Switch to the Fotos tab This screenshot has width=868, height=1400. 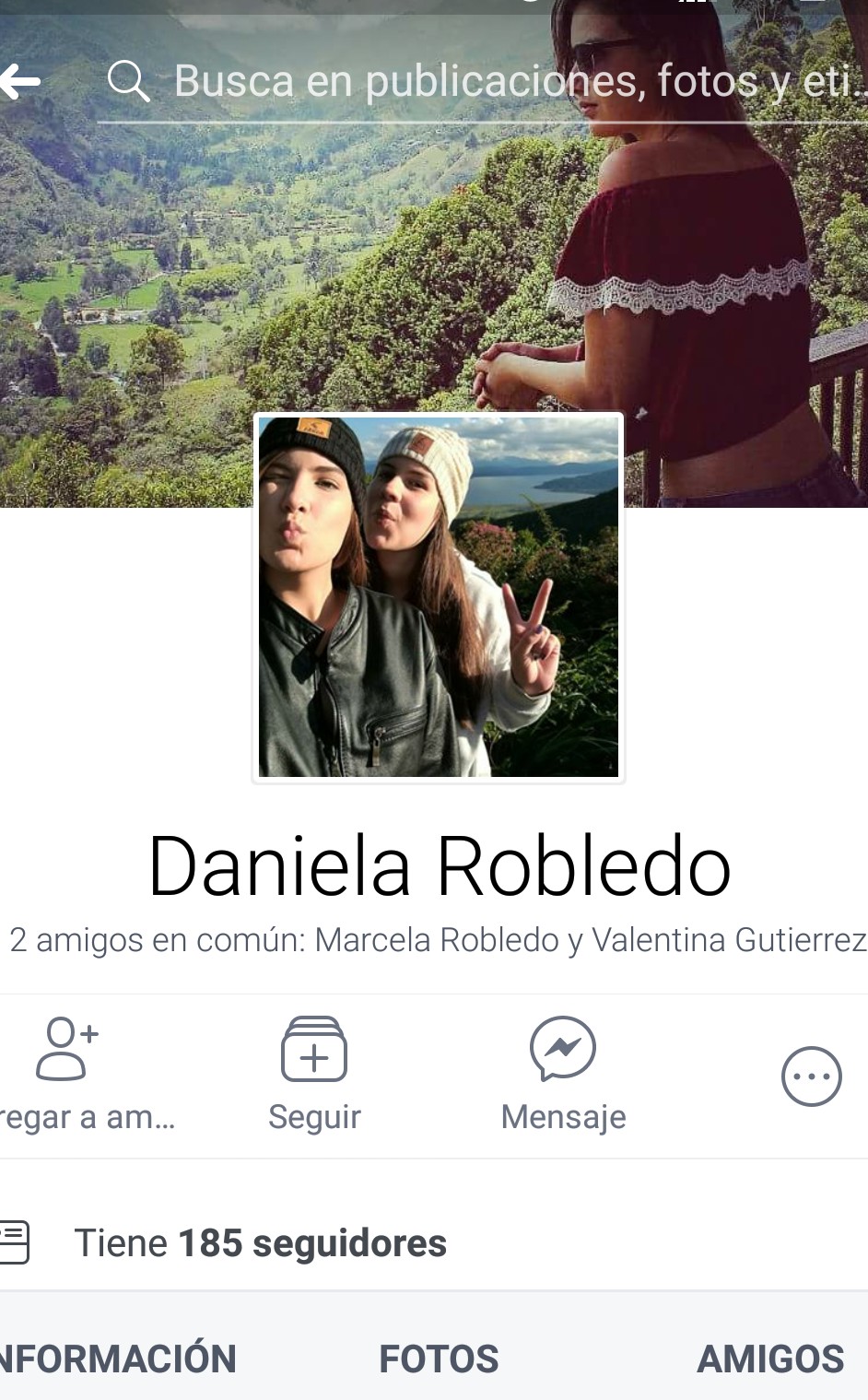[x=439, y=1359]
